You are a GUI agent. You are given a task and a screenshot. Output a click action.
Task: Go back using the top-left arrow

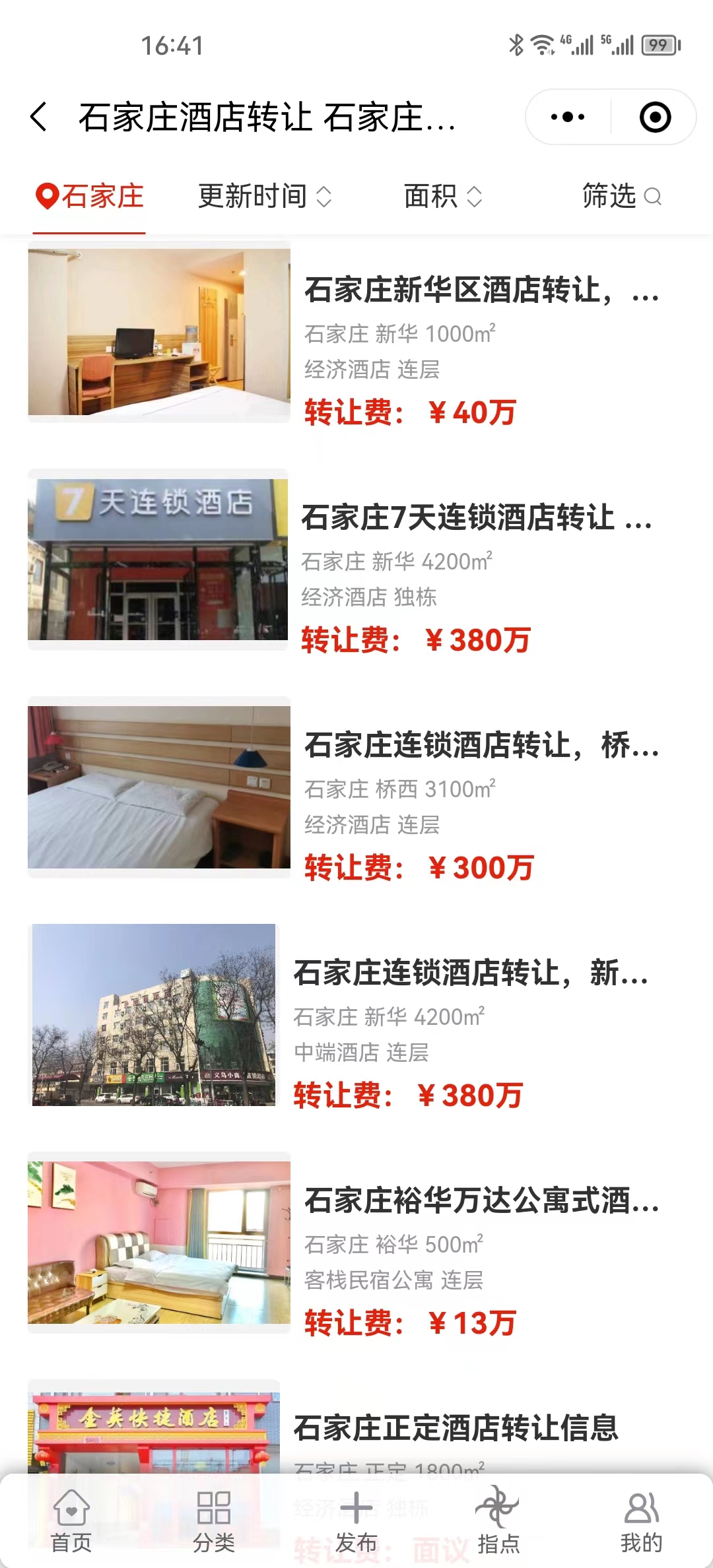coord(39,117)
